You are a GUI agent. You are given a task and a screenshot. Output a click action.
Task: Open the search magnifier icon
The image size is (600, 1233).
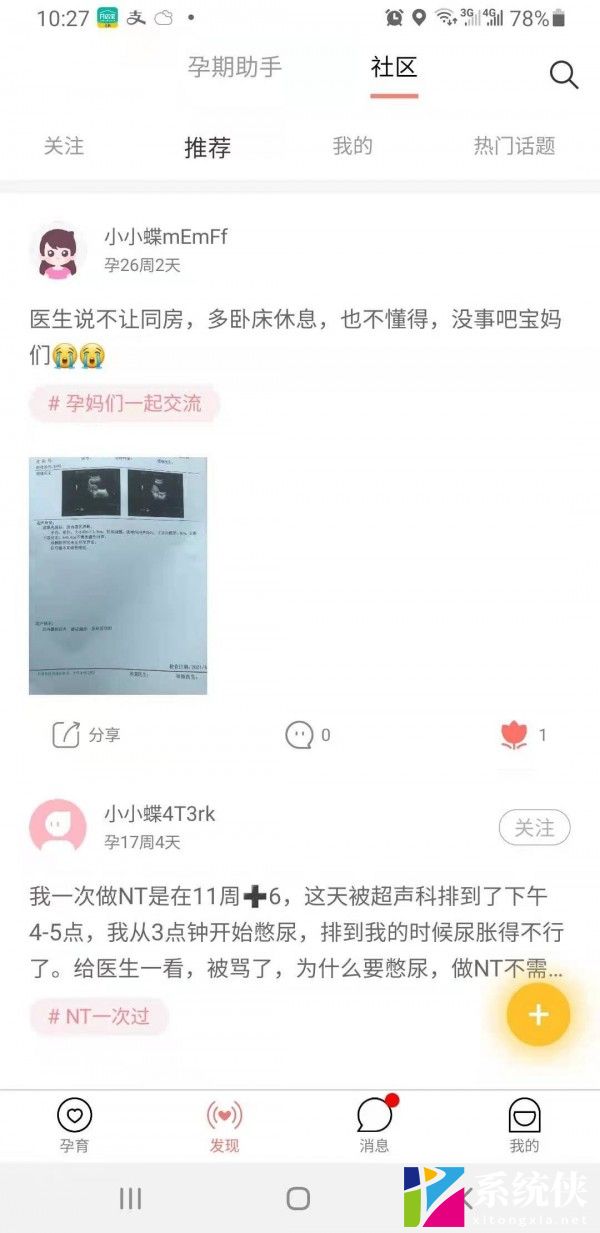pos(564,76)
